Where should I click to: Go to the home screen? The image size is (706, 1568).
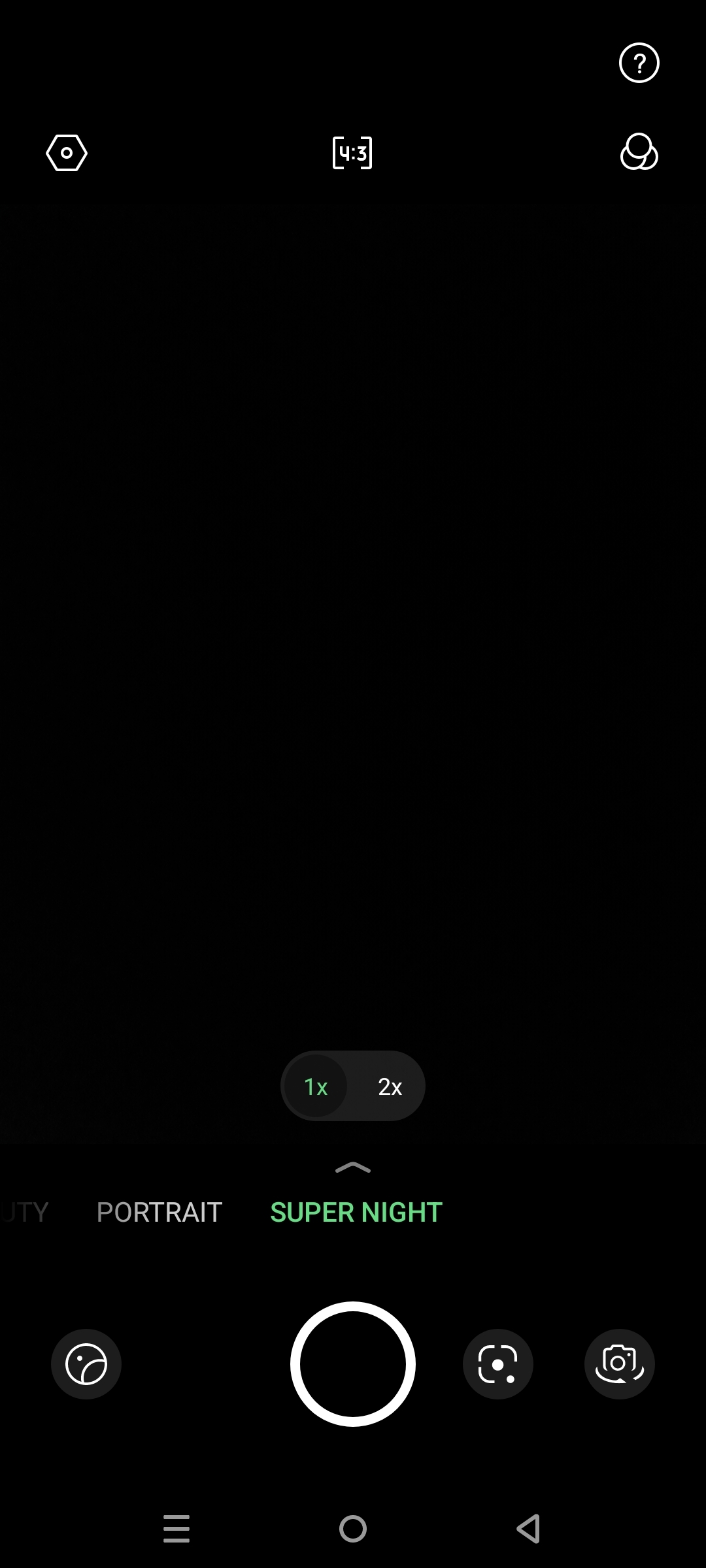coord(353,1529)
